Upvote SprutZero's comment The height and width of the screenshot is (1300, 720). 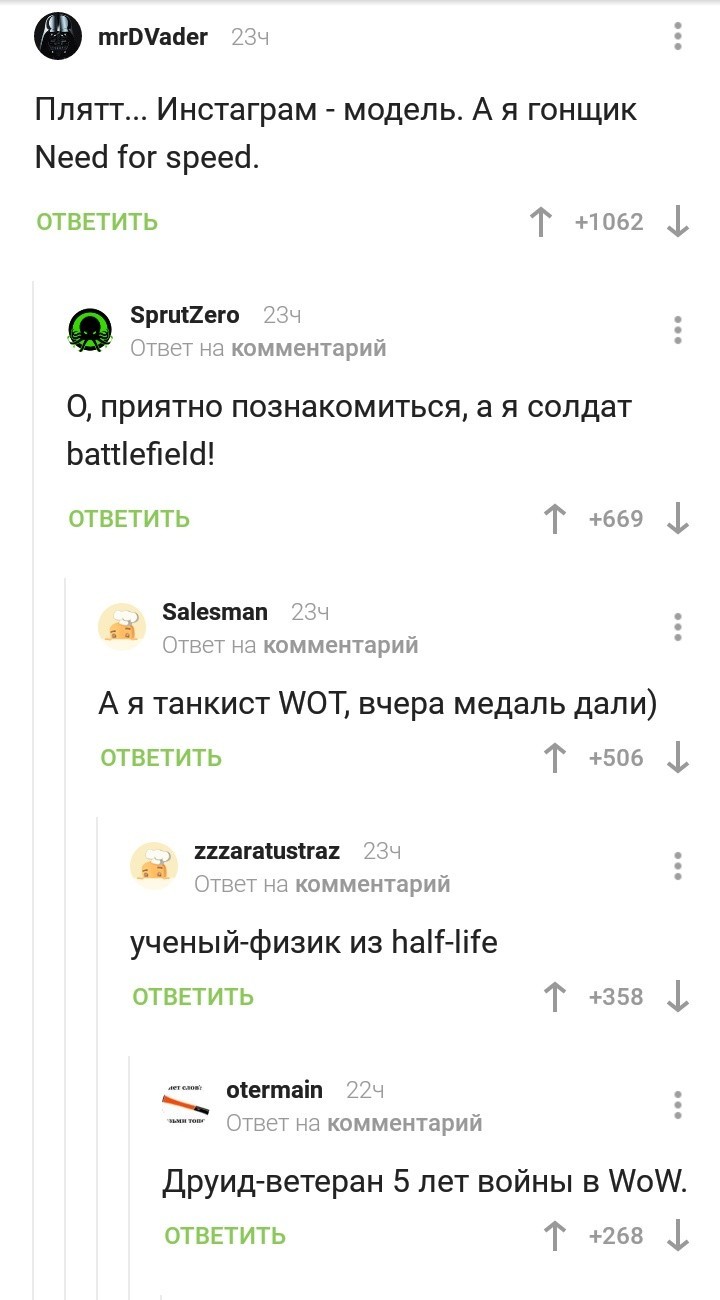coord(554,518)
